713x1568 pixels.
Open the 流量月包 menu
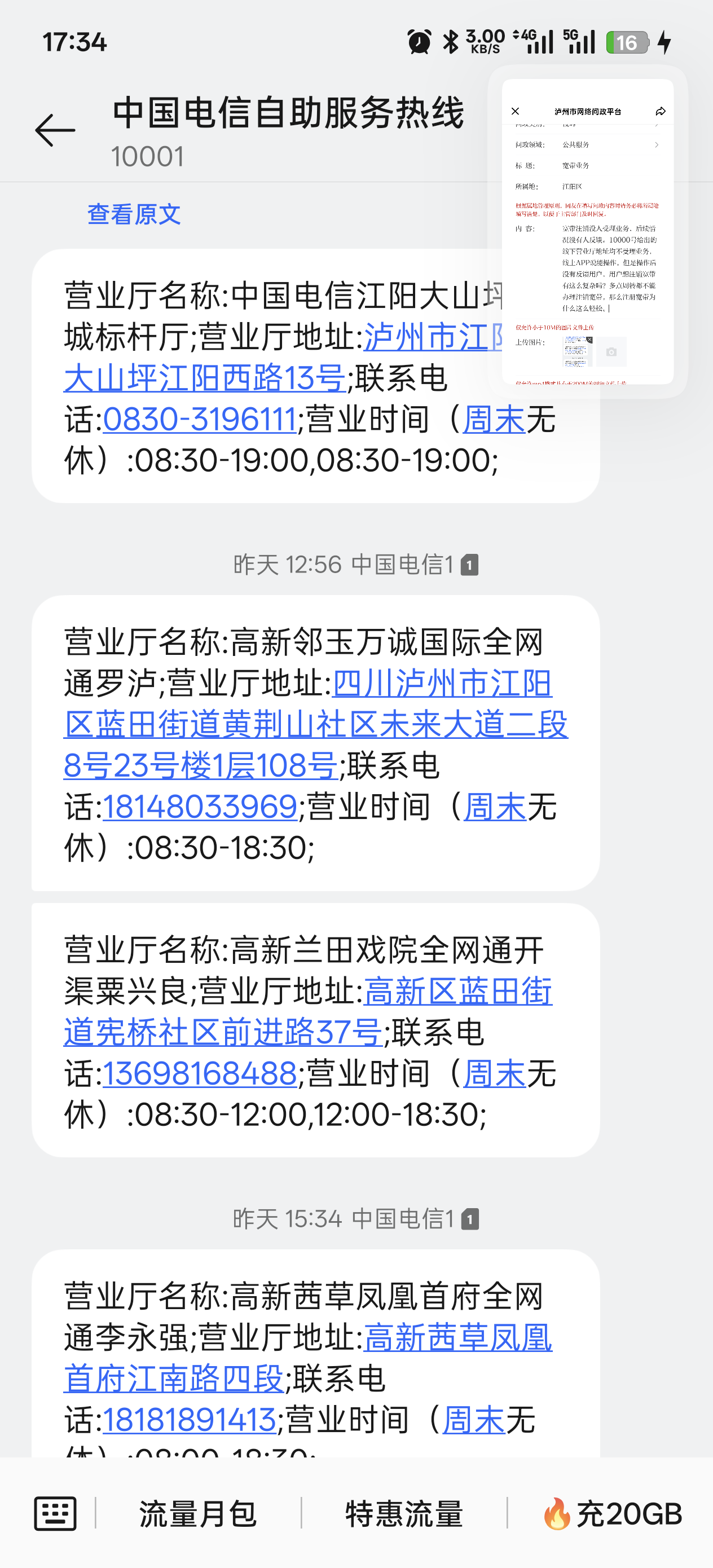click(198, 1514)
